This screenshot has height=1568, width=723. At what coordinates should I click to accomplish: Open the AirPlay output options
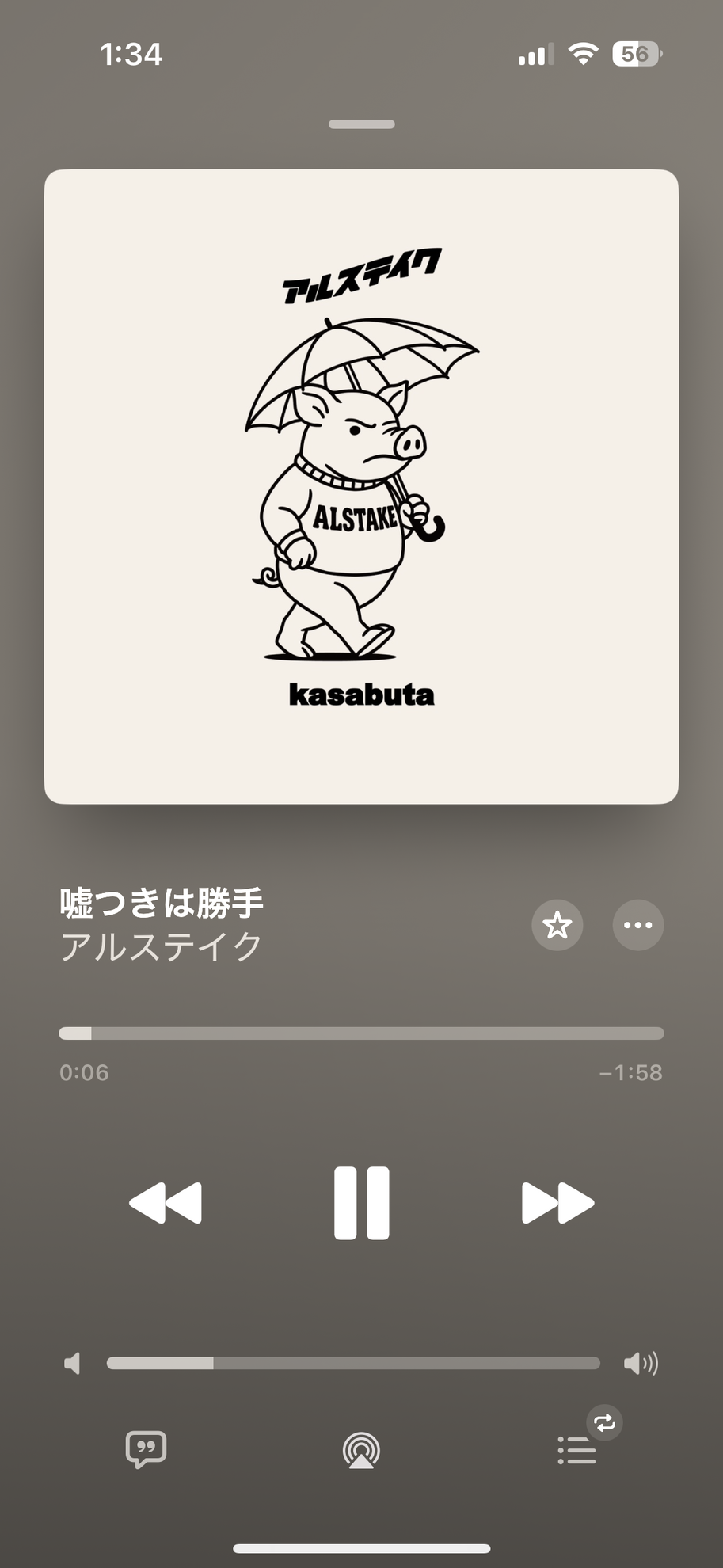pyautogui.click(x=361, y=1451)
